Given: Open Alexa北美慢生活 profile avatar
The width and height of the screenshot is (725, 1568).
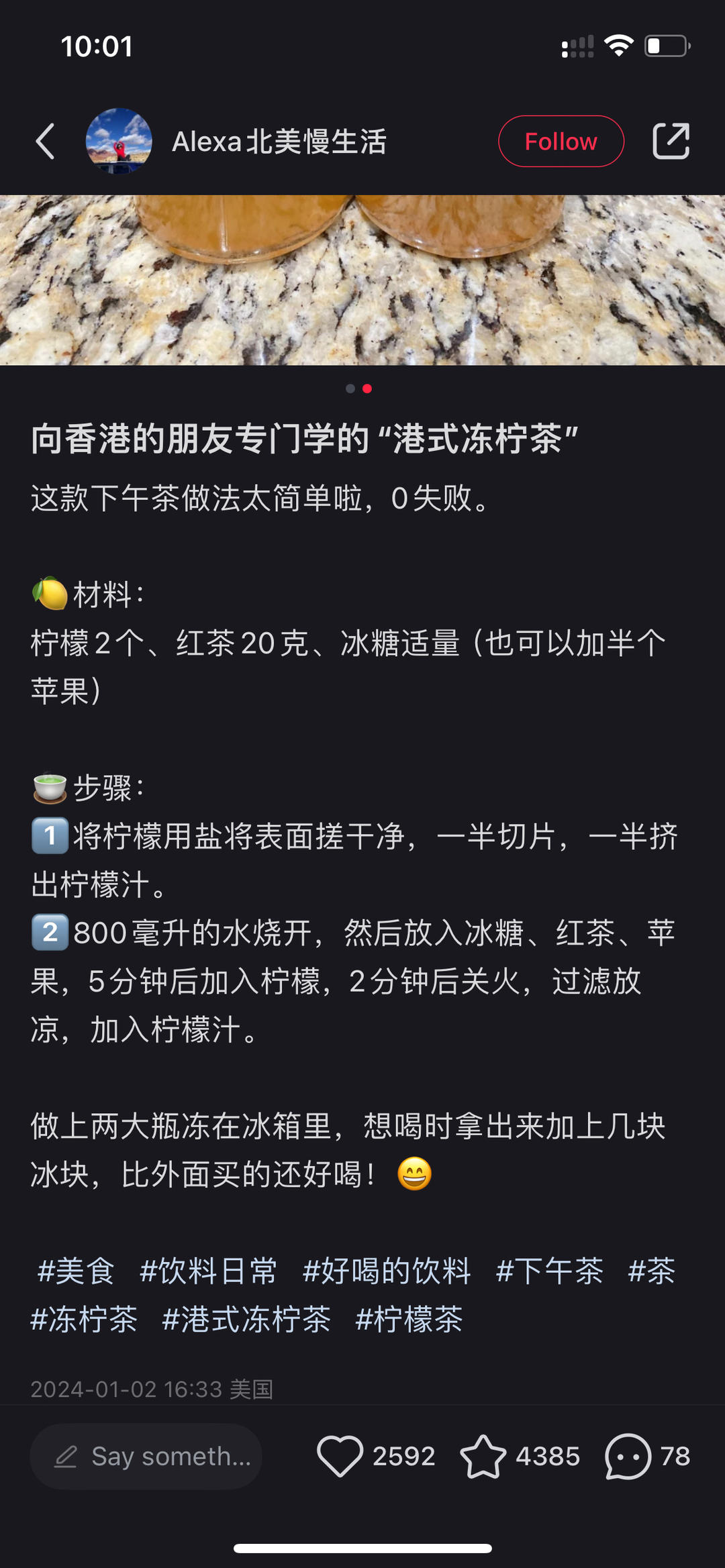Looking at the screenshot, I should pyautogui.click(x=119, y=142).
